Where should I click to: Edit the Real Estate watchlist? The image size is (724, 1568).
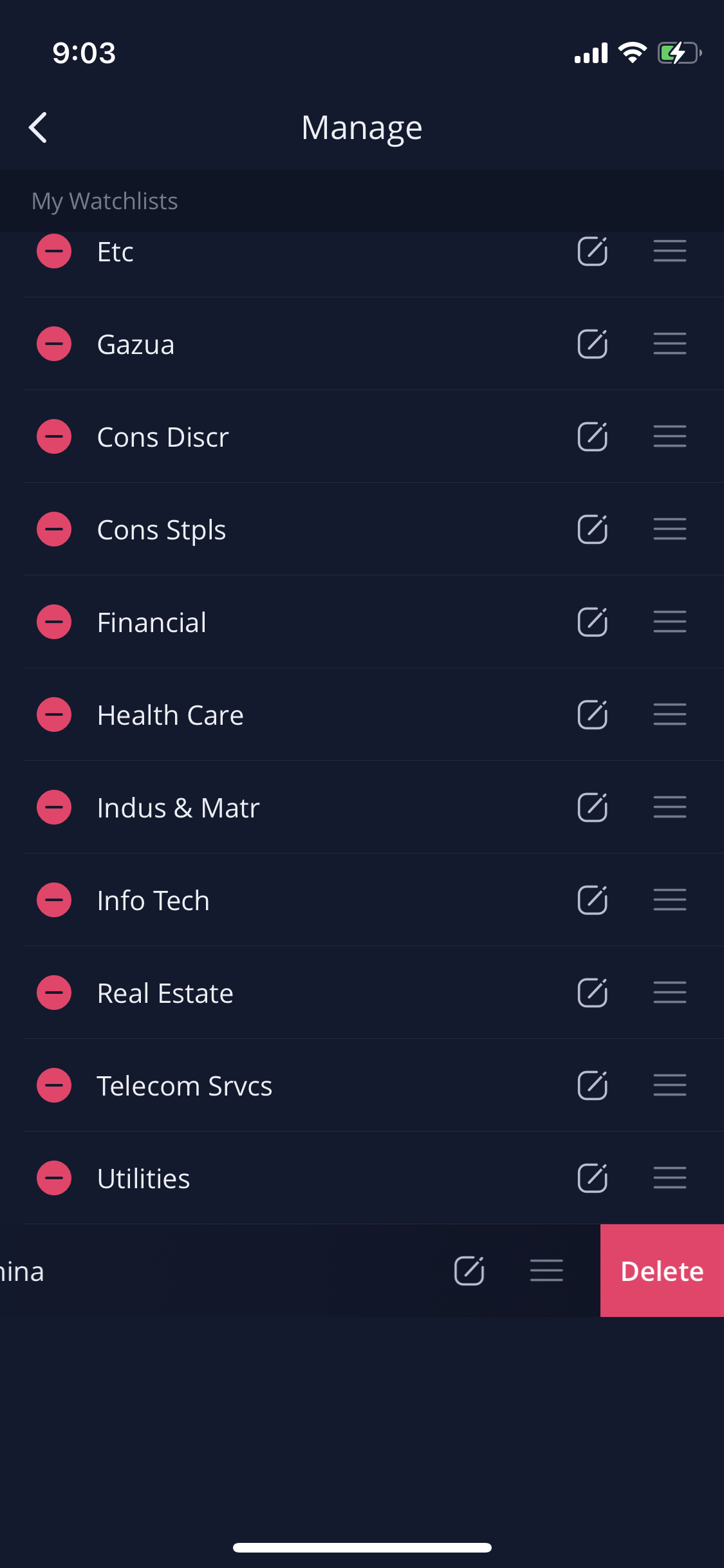point(592,993)
